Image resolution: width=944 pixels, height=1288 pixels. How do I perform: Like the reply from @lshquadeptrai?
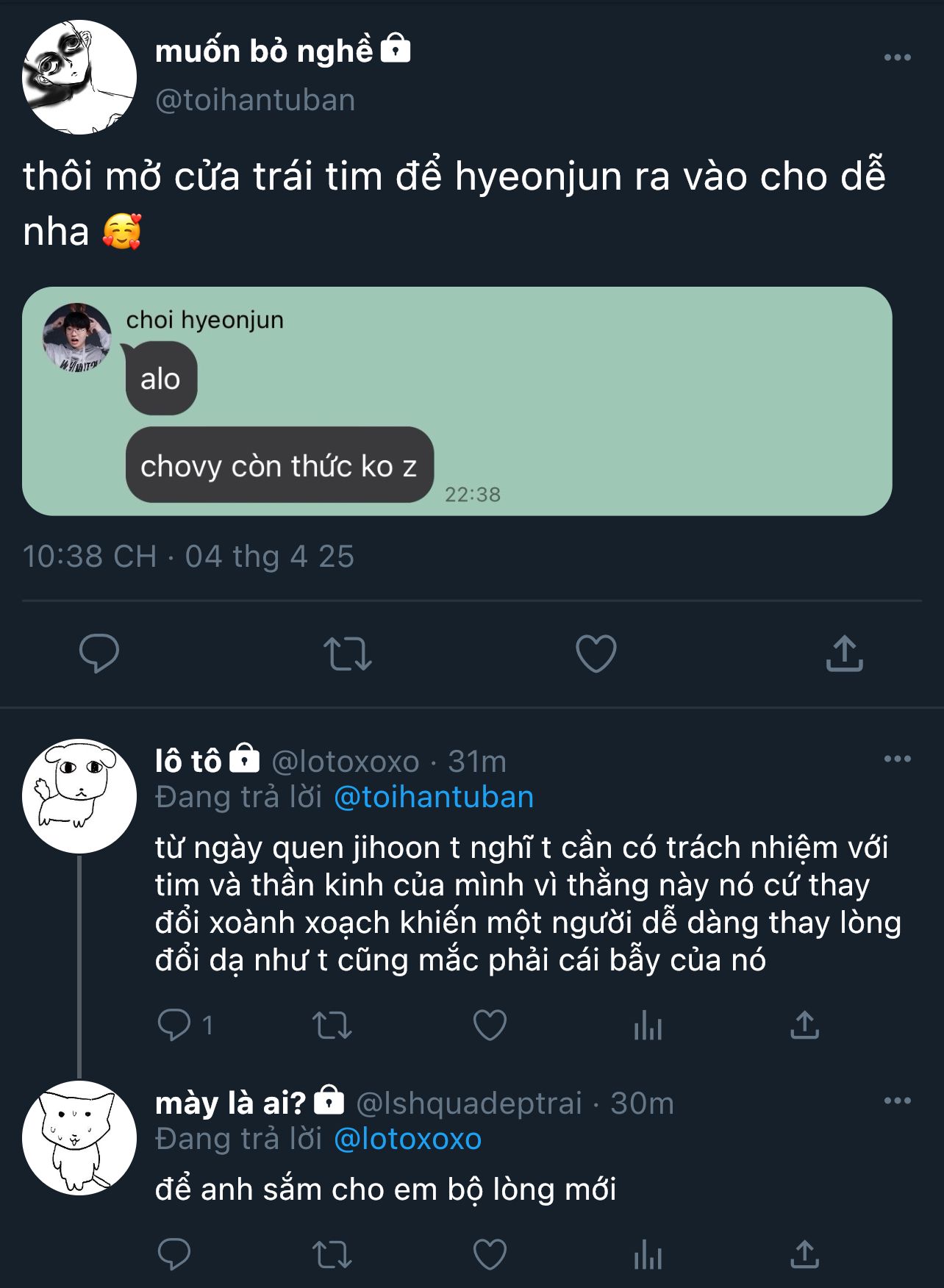[490, 1255]
